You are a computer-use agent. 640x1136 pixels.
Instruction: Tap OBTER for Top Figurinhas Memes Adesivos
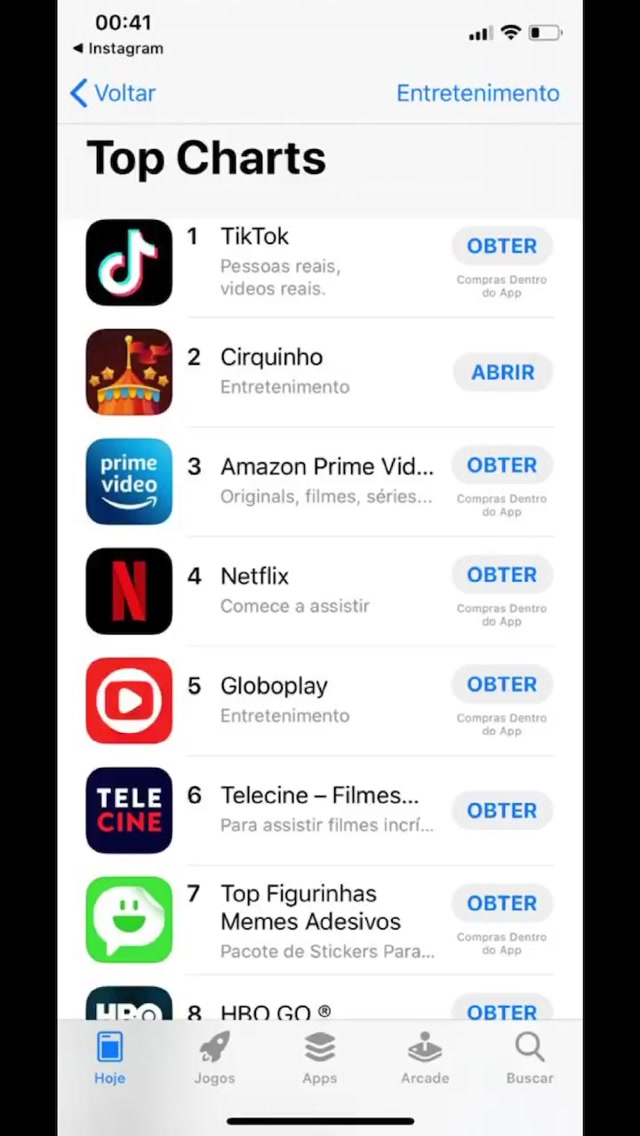coord(502,904)
